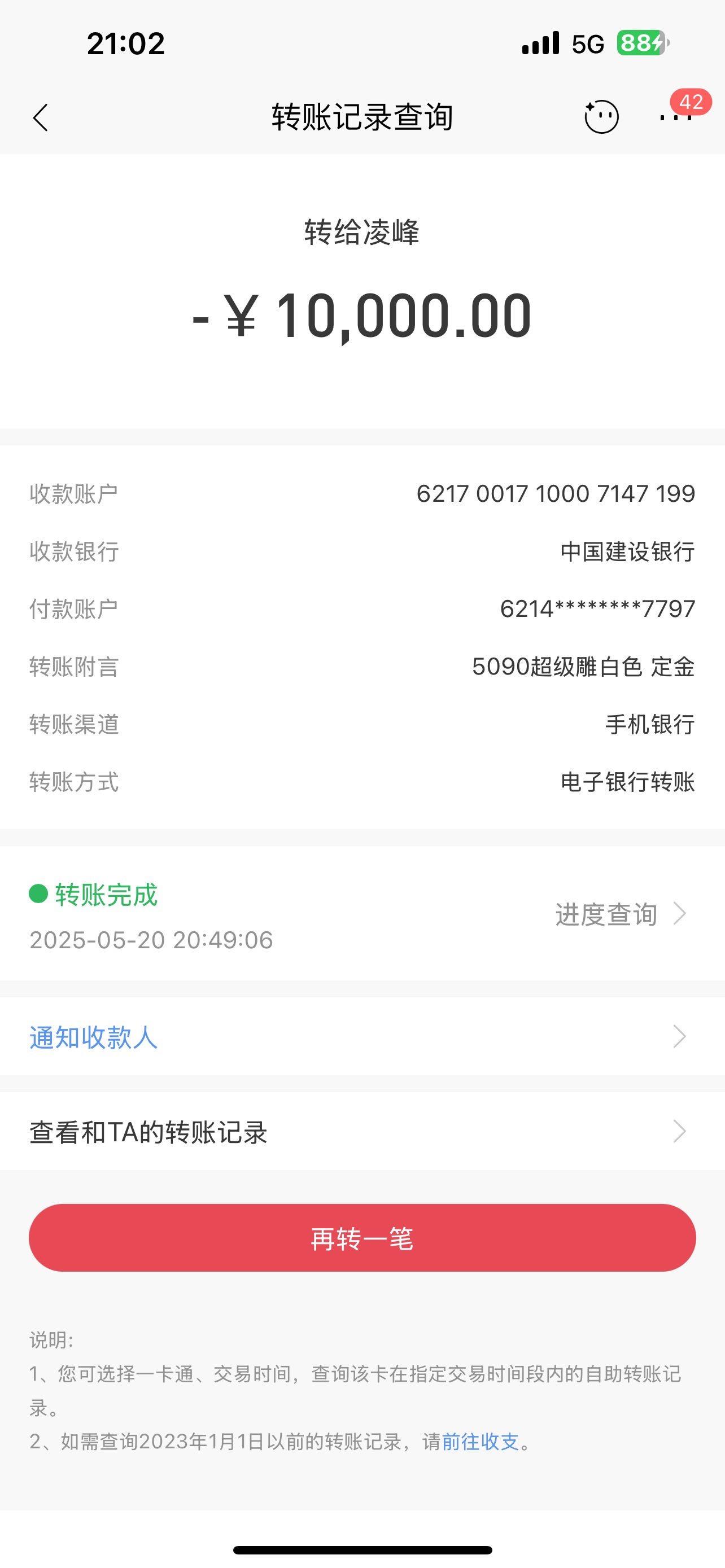Open the smiley assistant icon
725x1568 pixels.
click(x=601, y=116)
